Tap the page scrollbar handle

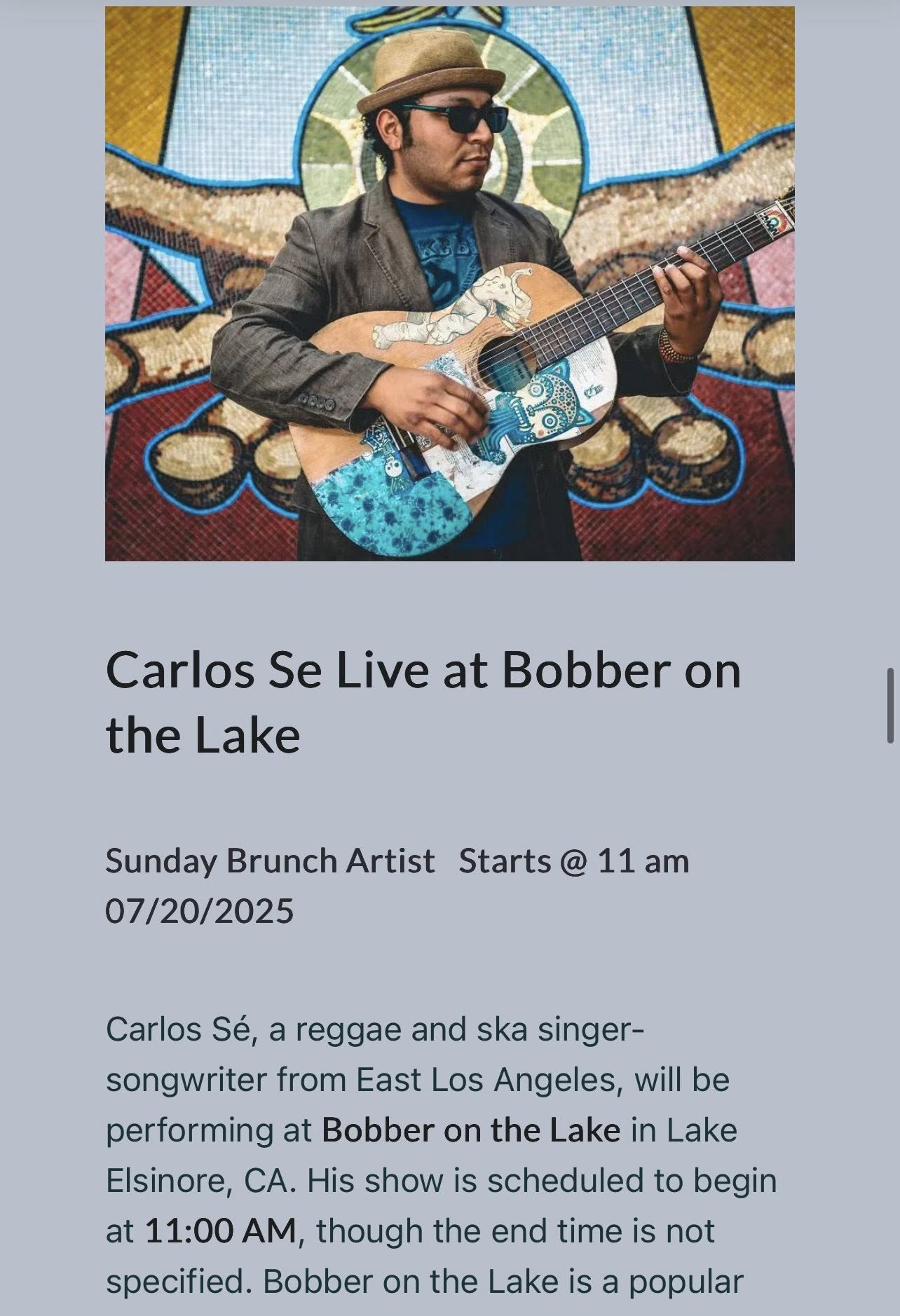click(x=889, y=706)
